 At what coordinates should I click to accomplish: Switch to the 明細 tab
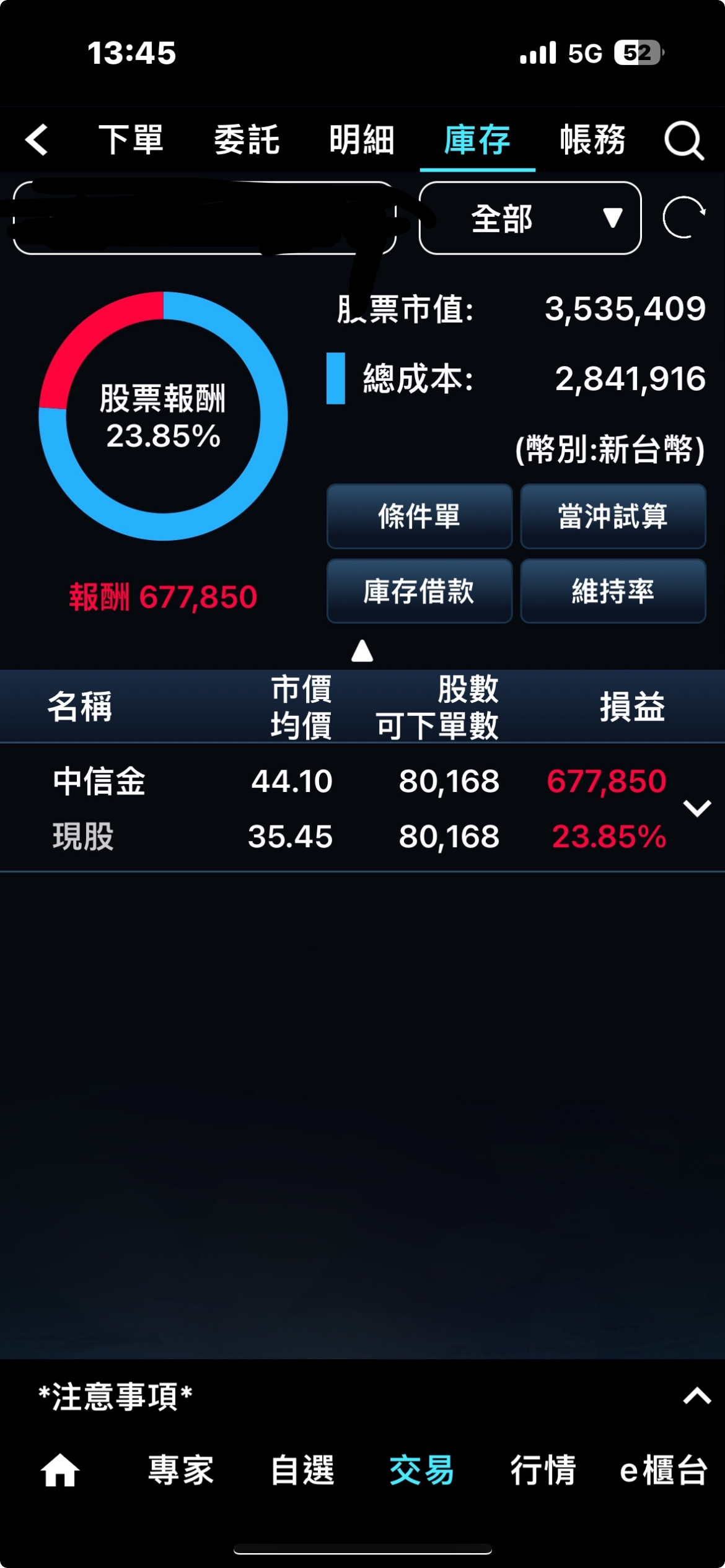tap(362, 139)
